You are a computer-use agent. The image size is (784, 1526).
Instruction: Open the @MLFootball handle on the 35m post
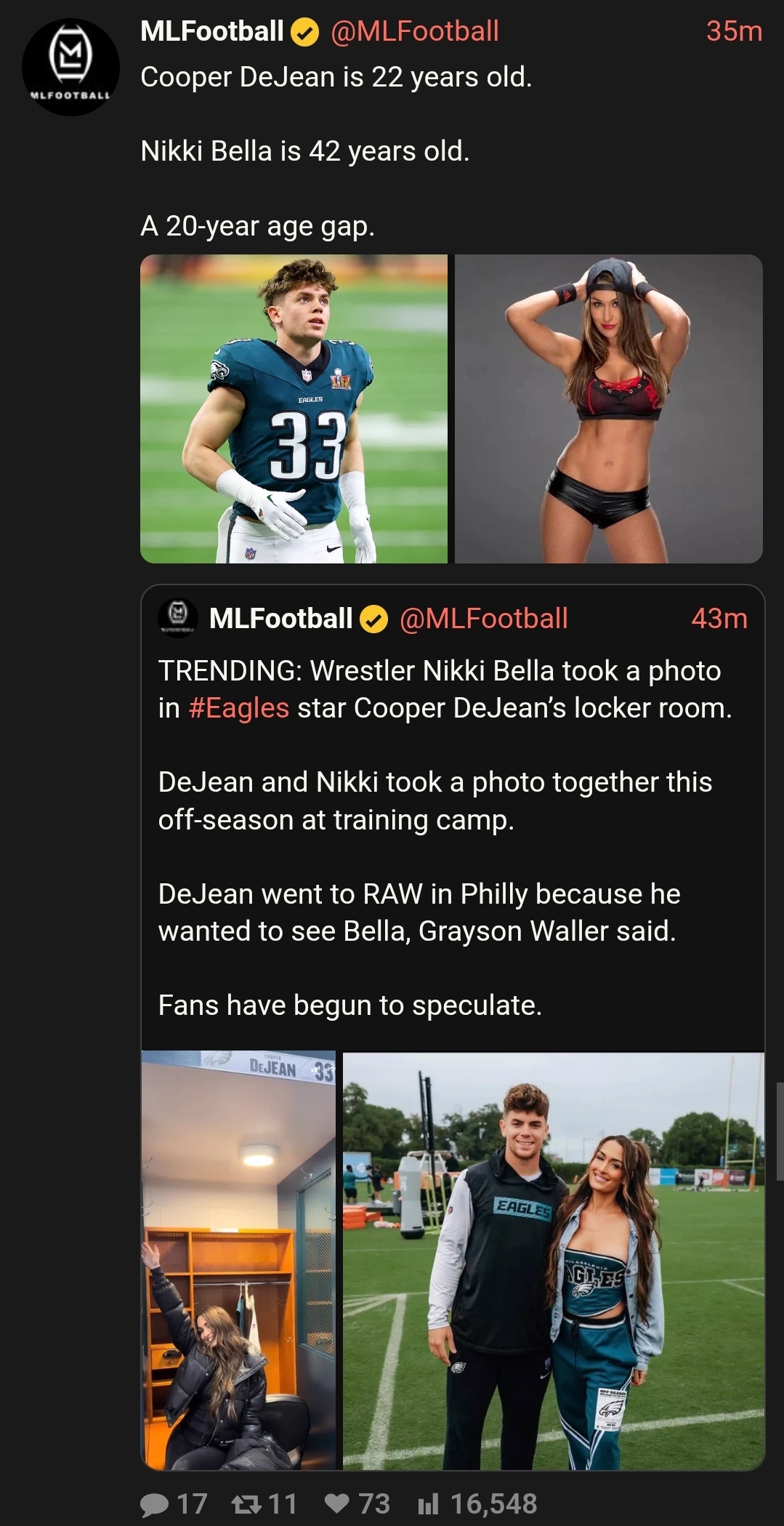click(x=414, y=31)
